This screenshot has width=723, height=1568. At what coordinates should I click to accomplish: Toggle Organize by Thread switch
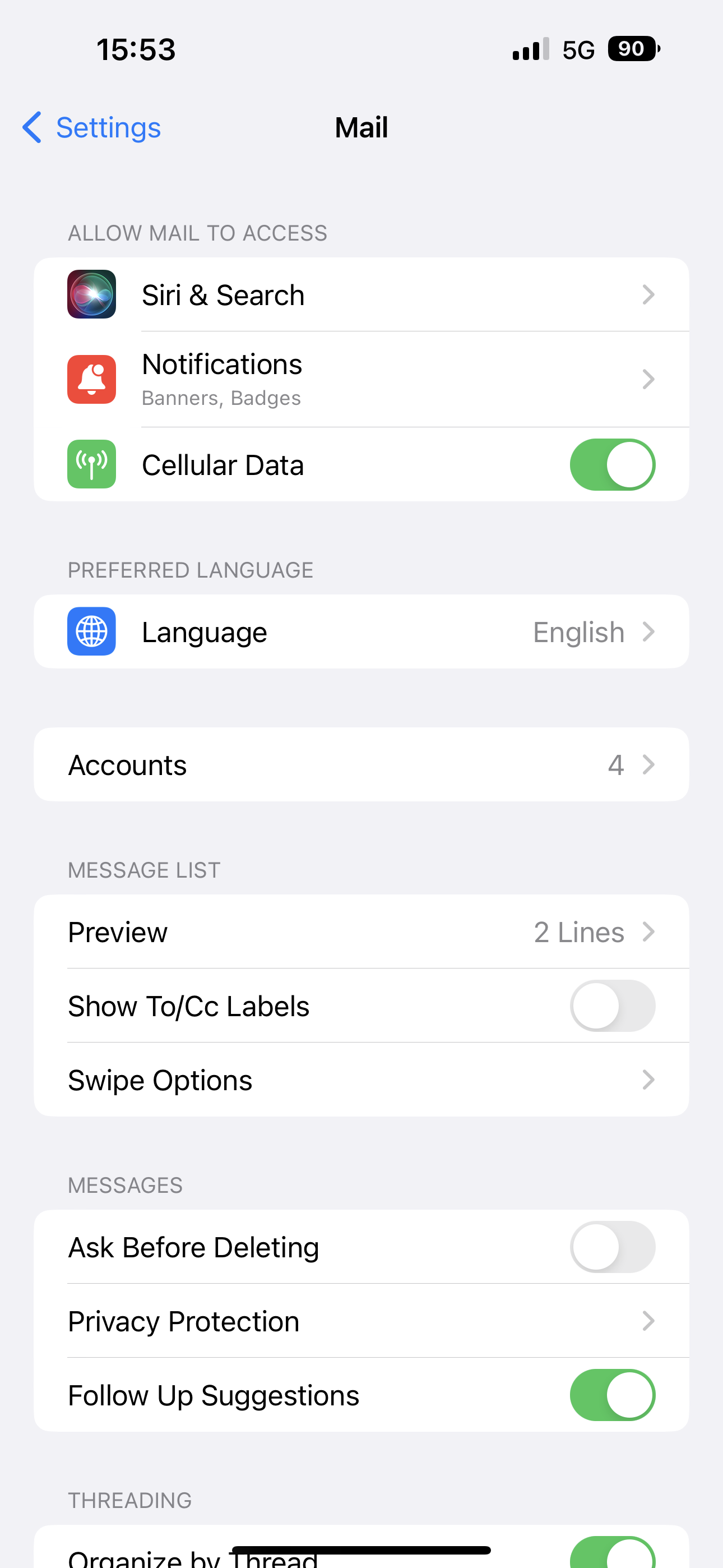611,1556
